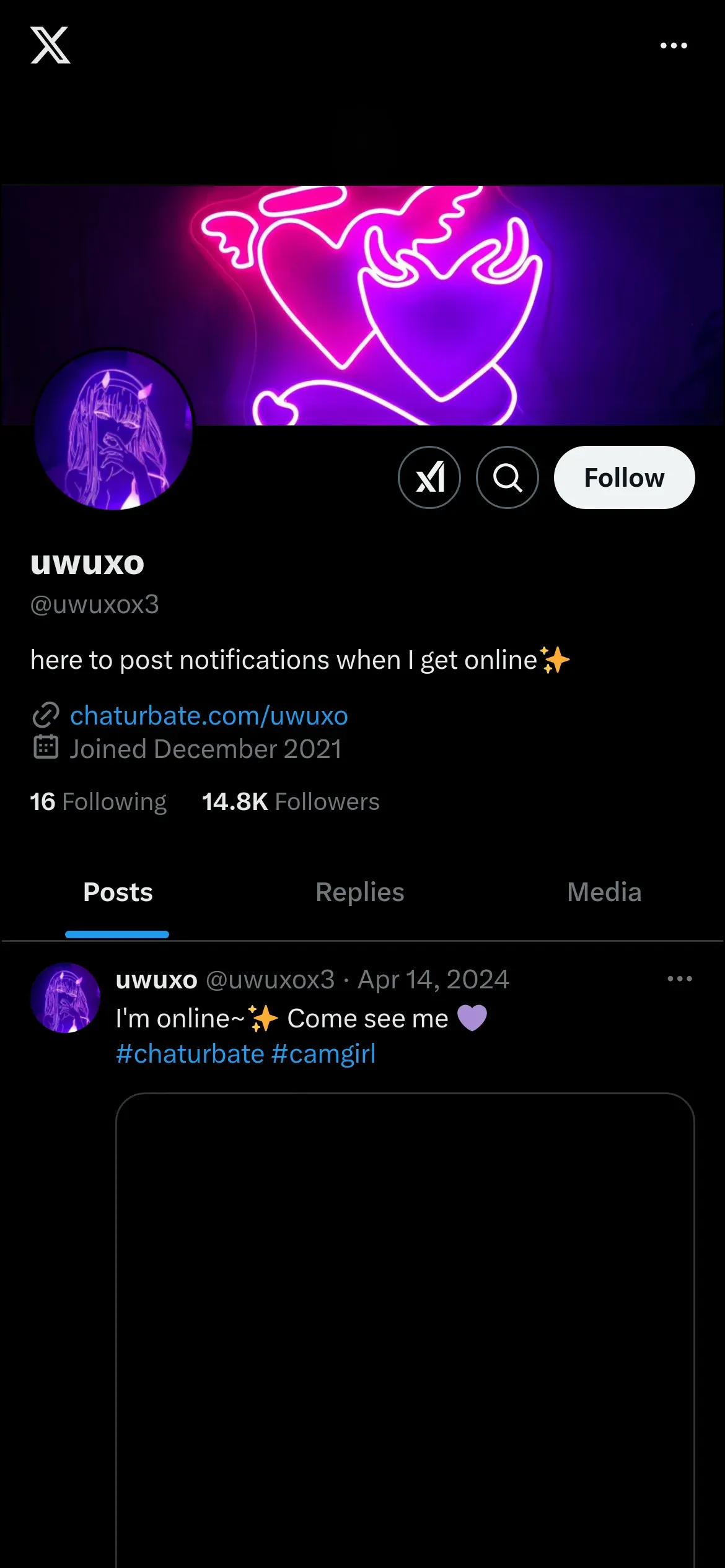The width and height of the screenshot is (725, 1568).
Task: Open the top overflow menu
Action: (674, 45)
